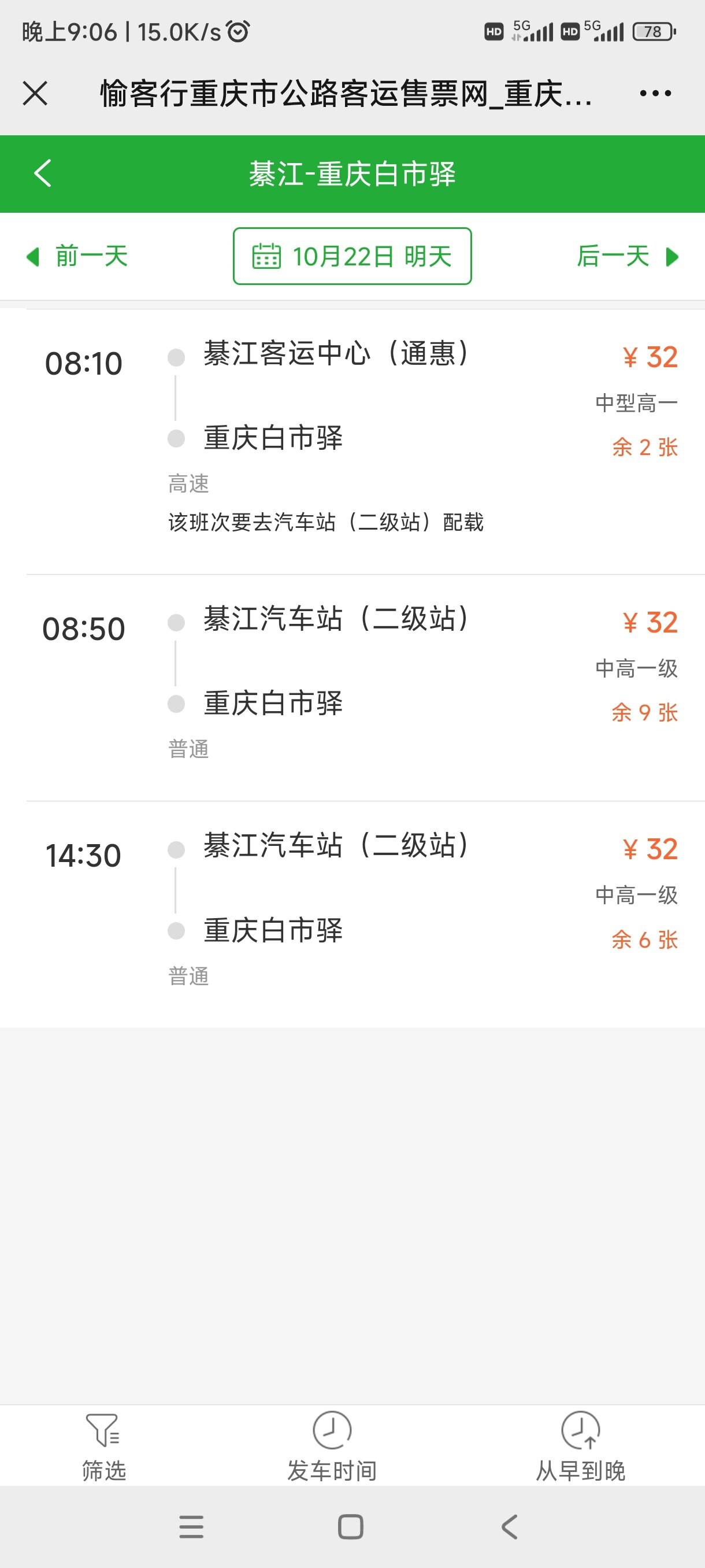Select the 08:50 bus to 重庆白市驿
The height and width of the screenshot is (1568, 705).
pyautogui.click(x=352, y=688)
